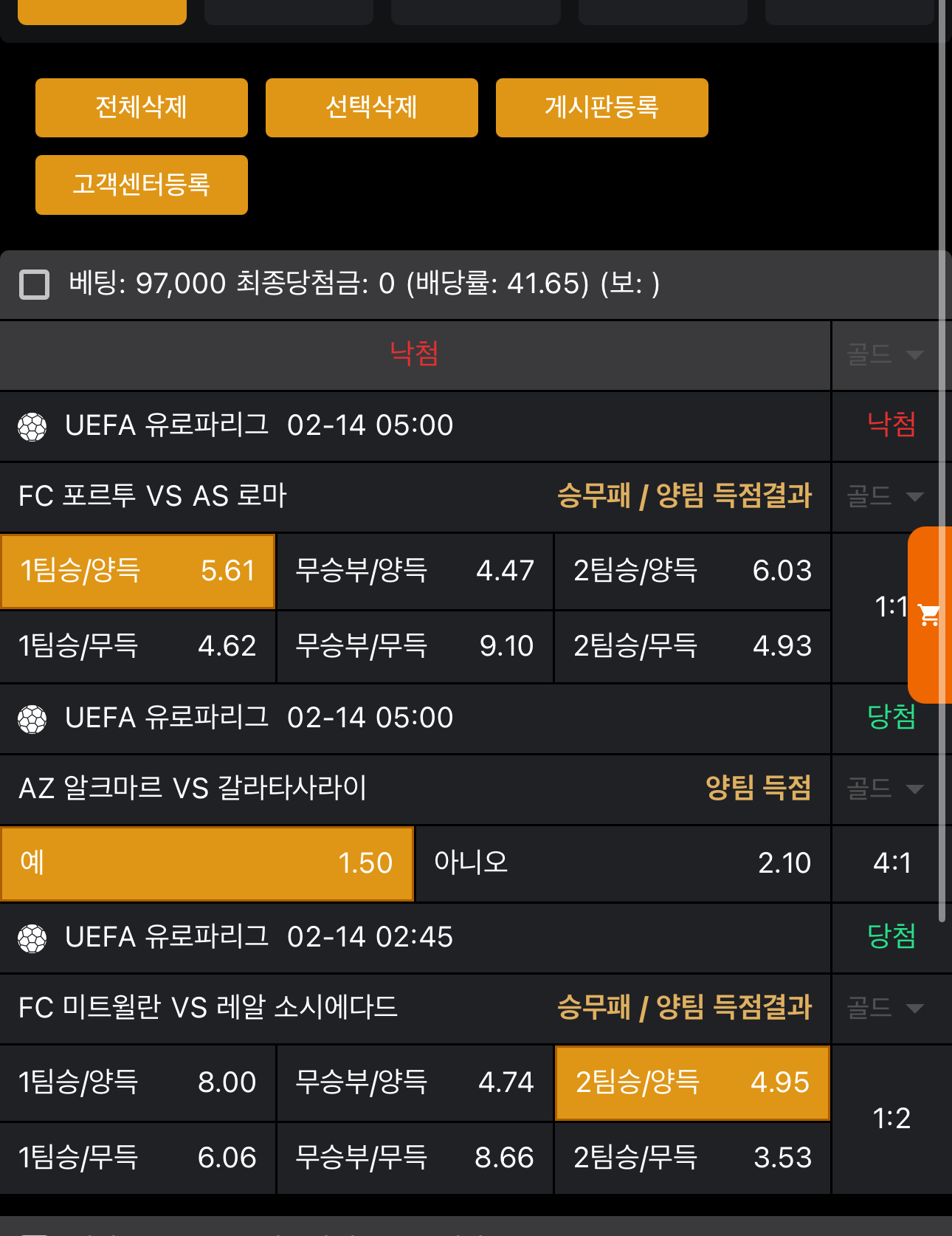Select 무승부/양득 at odds 4.47
The image size is (952, 1236).
pos(414,571)
